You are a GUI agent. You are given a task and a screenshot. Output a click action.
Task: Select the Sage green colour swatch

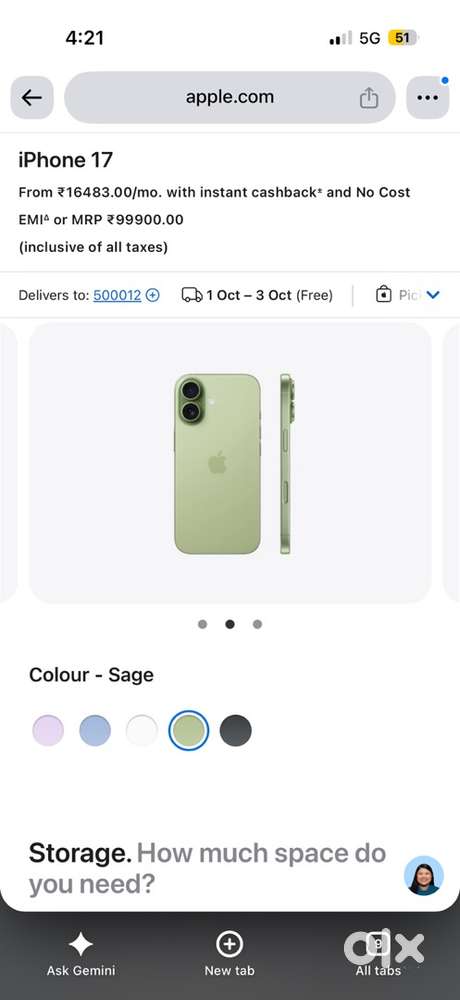coord(189,730)
